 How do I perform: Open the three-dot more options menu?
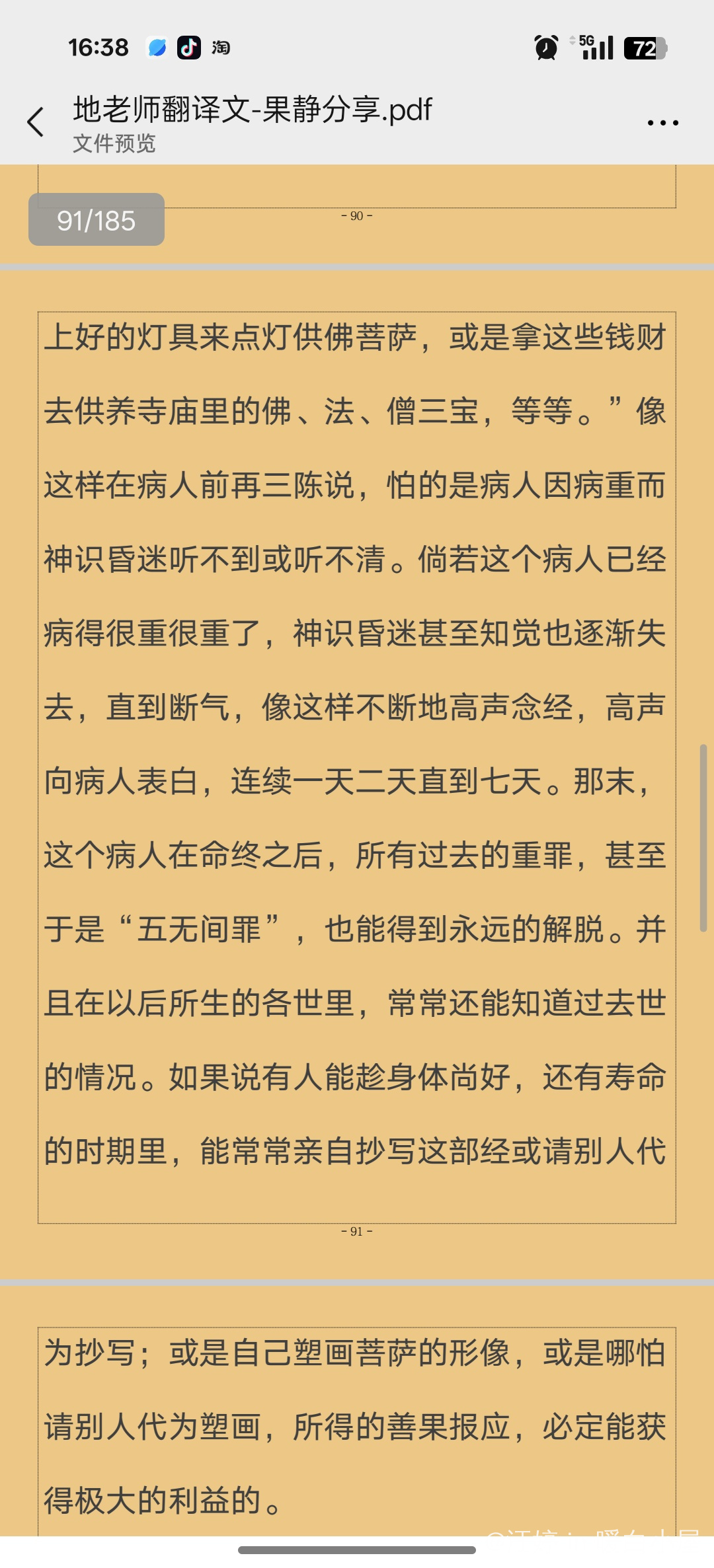pos(662,123)
